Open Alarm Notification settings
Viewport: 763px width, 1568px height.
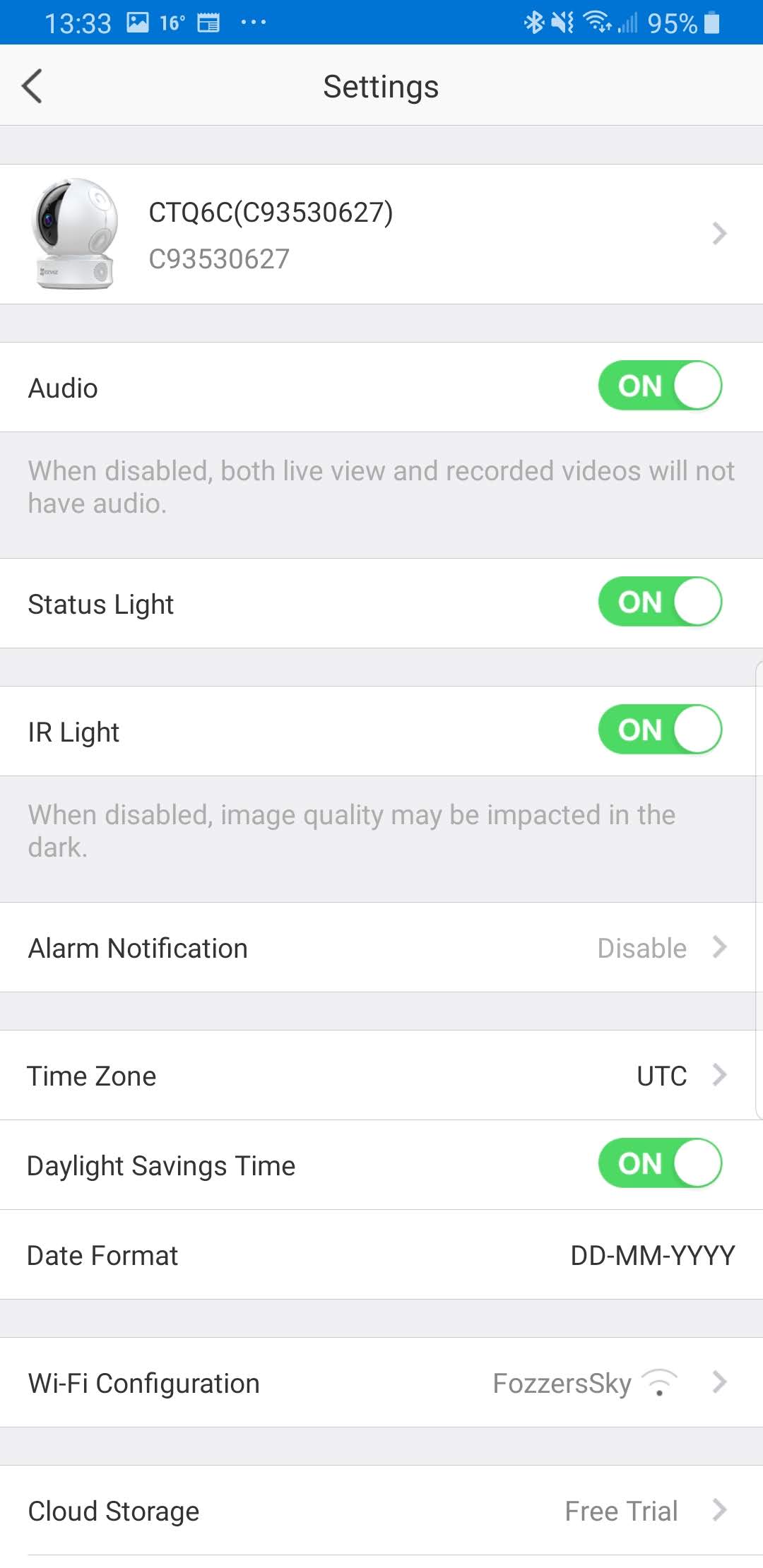[x=381, y=947]
